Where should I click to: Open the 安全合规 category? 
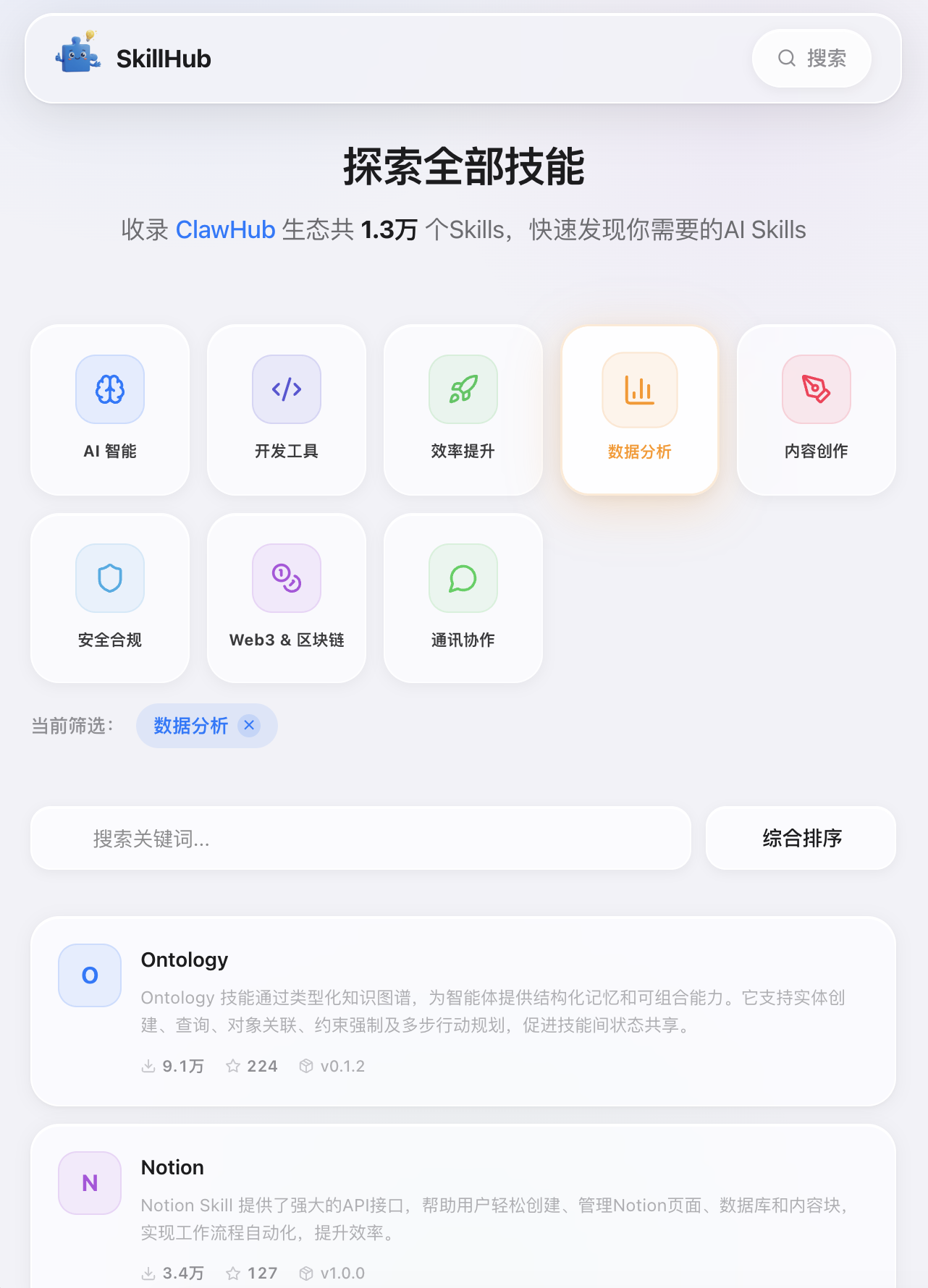[x=110, y=598]
